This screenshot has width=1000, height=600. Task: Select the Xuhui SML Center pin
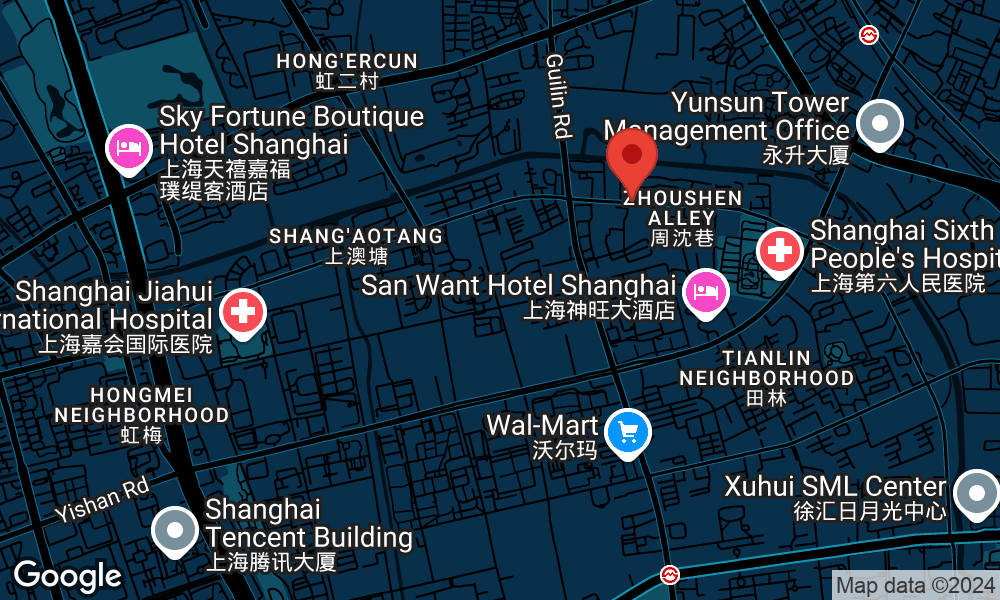coord(975,493)
